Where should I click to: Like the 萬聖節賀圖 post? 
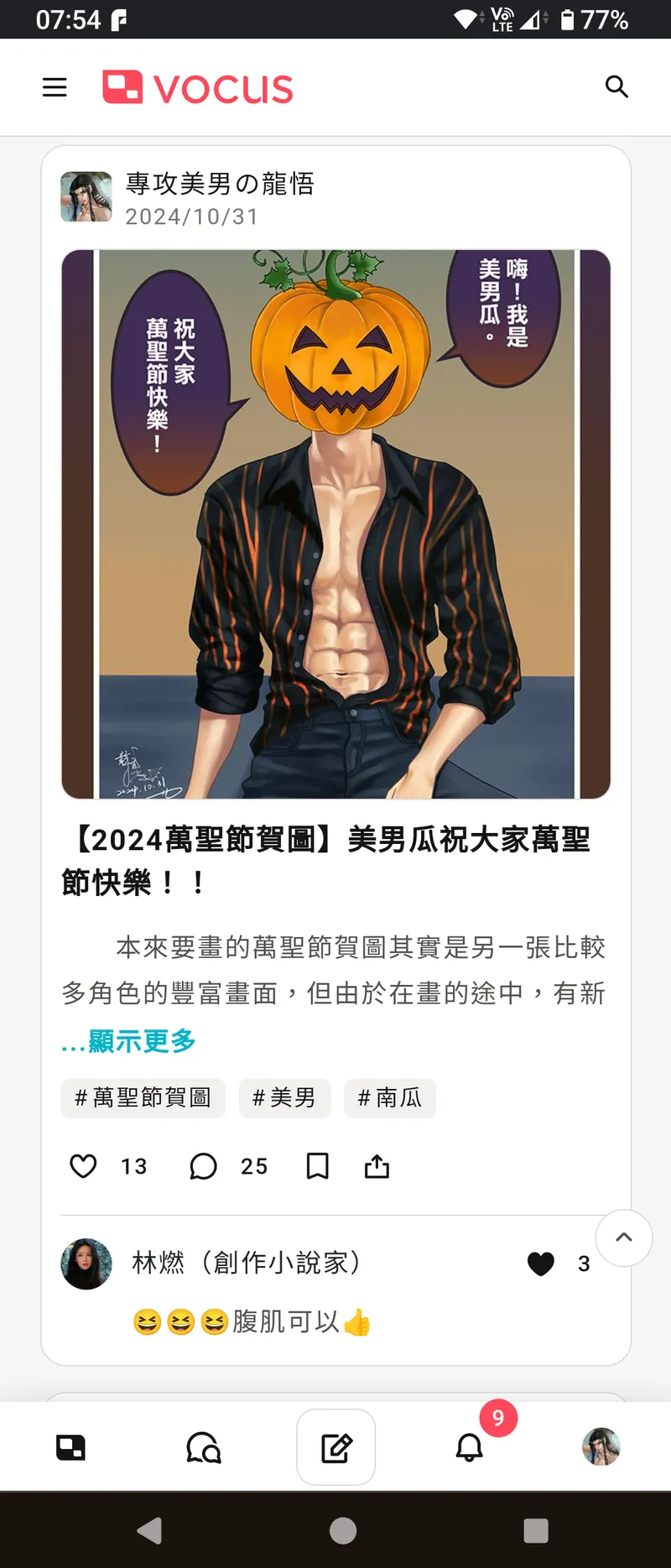coord(83,1166)
